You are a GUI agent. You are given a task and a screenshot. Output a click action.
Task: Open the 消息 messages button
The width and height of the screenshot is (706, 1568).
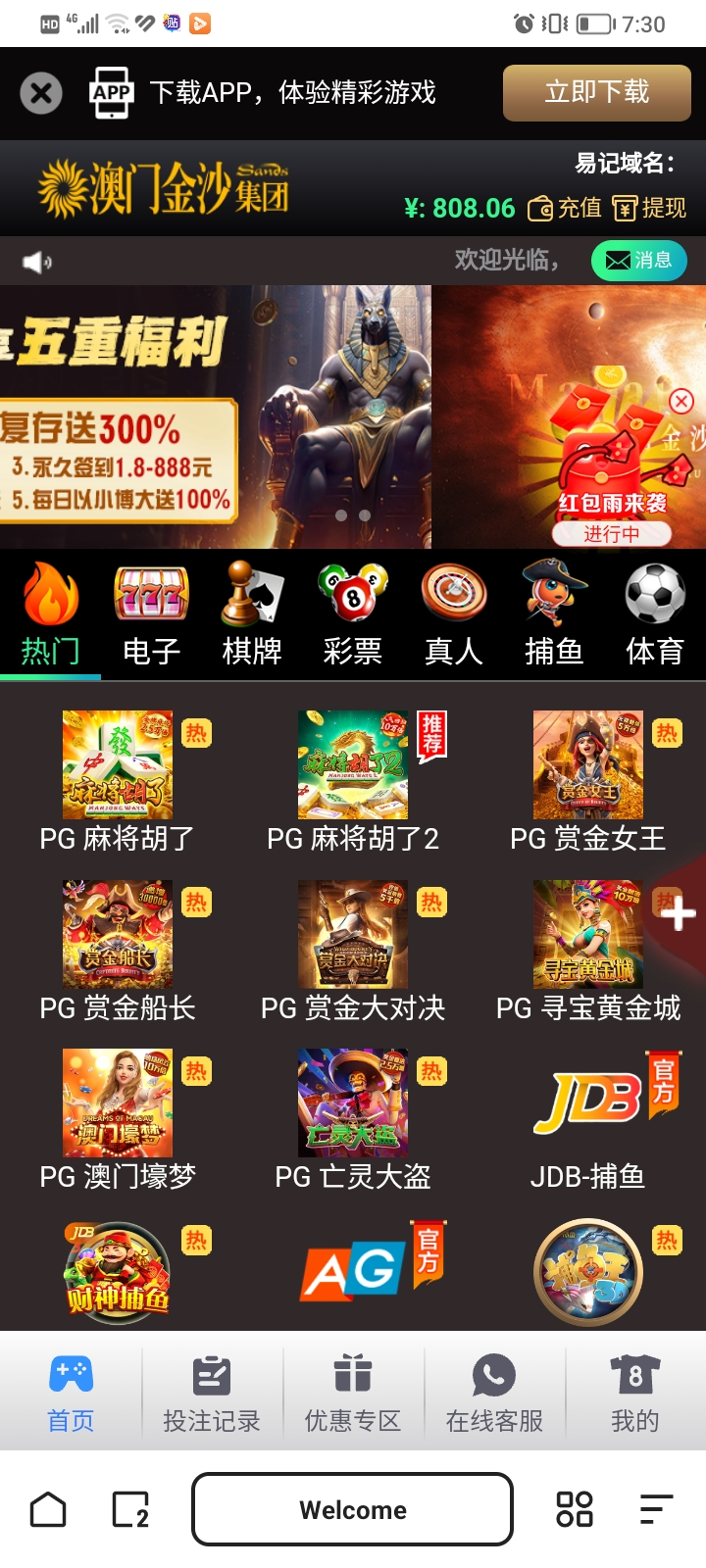pos(638,260)
